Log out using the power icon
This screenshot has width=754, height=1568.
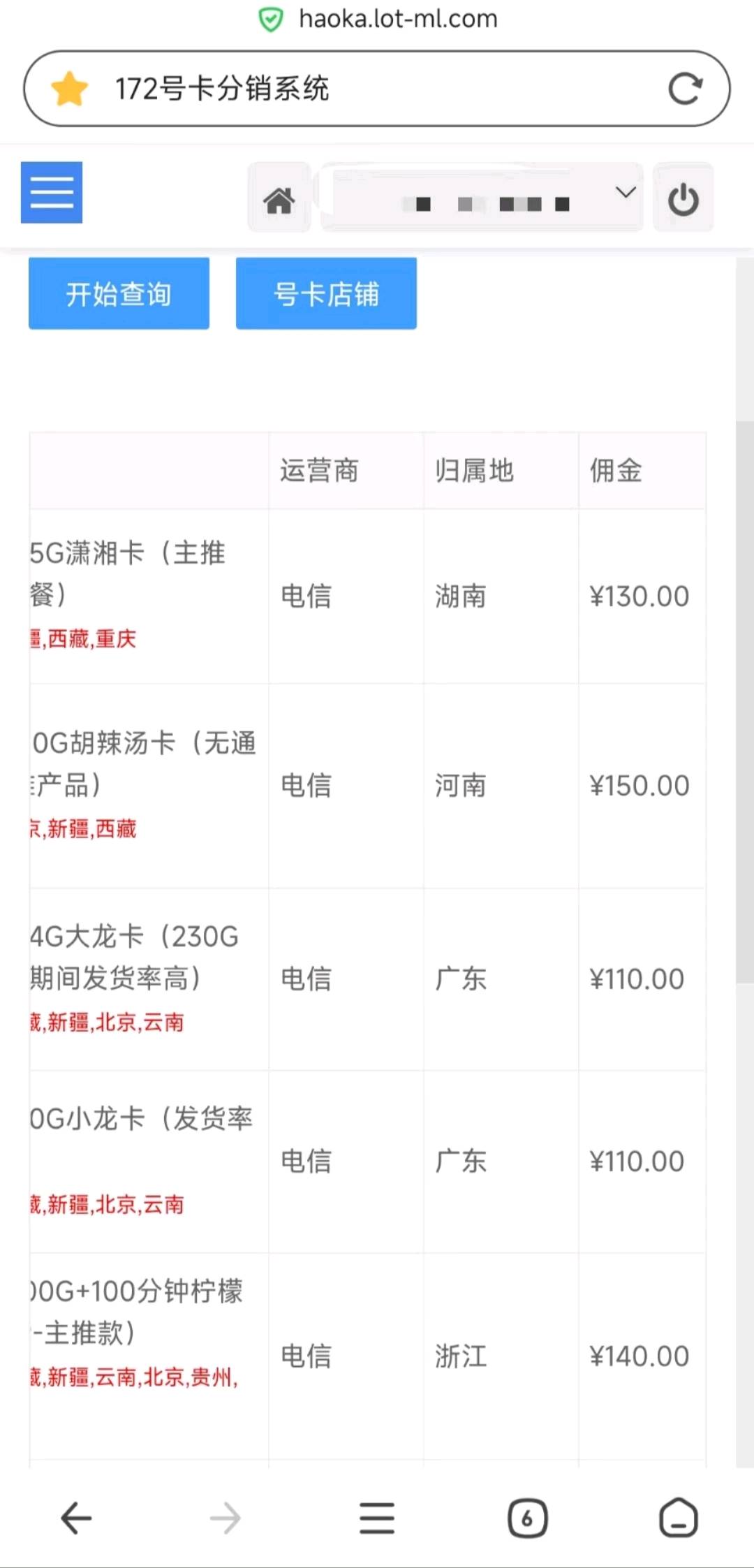[x=683, y=199]
